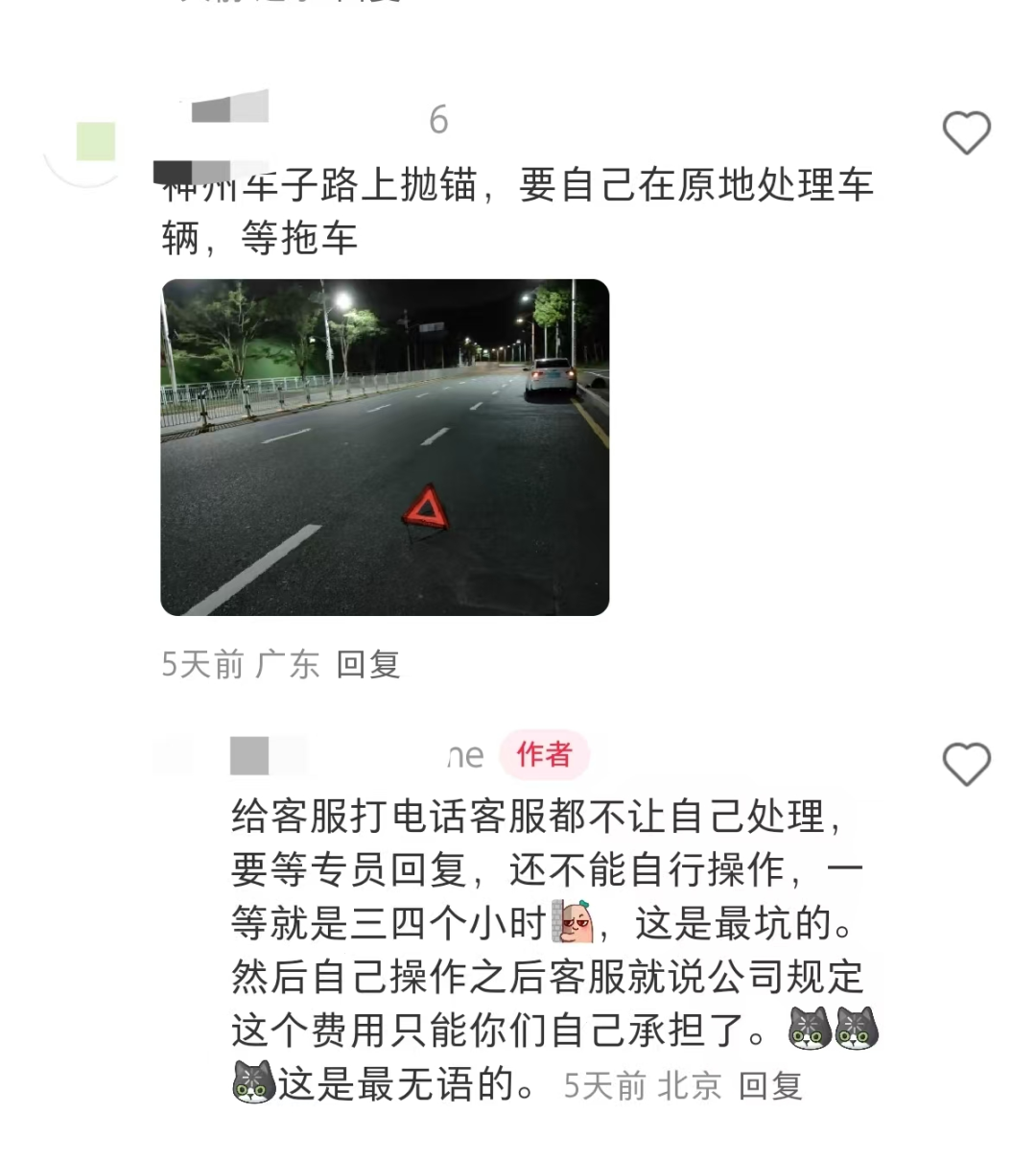Open the night road photo in the comment

click(385, 447)
